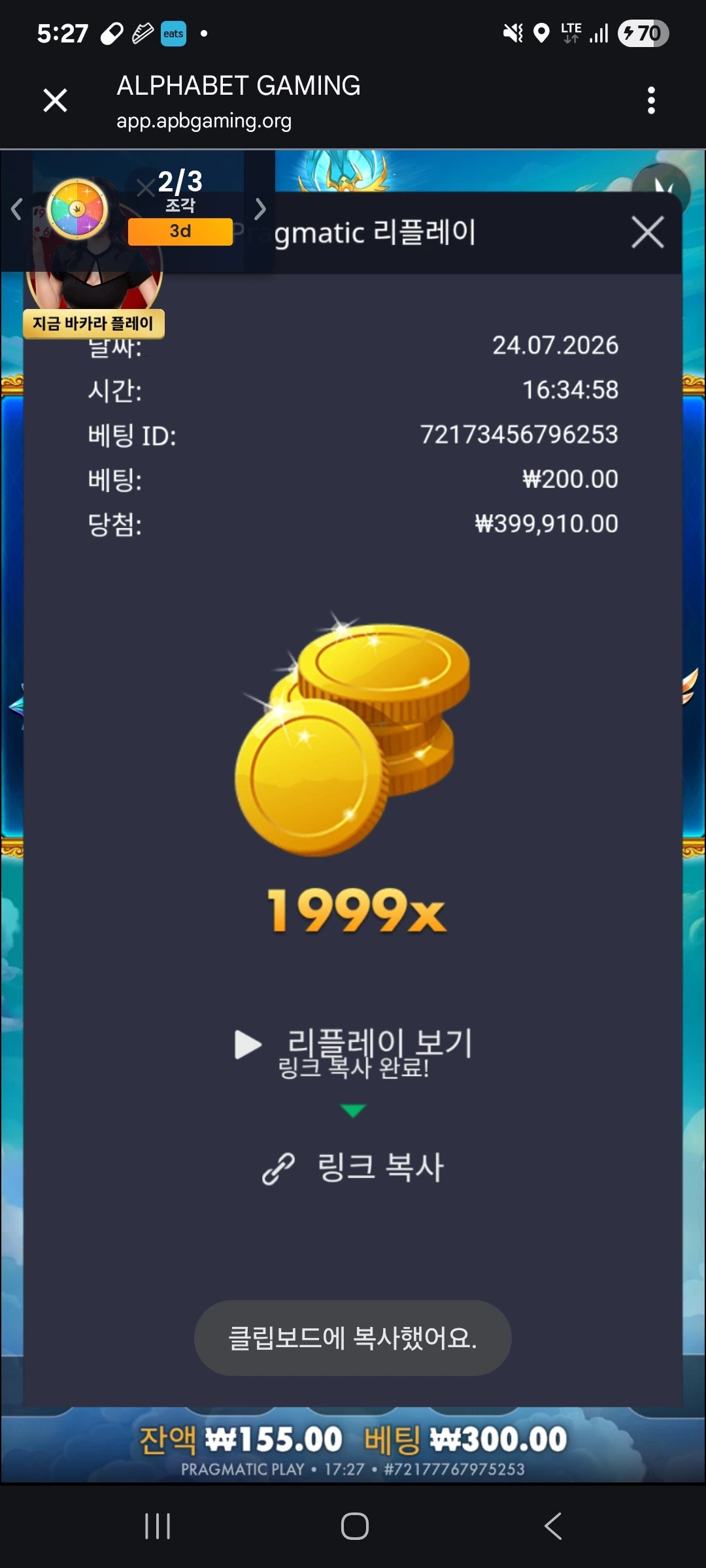The width and height of the screenshot is (706, 1568).
Task: Open the browser overflow menu
Action: click(x=651, y=101)
